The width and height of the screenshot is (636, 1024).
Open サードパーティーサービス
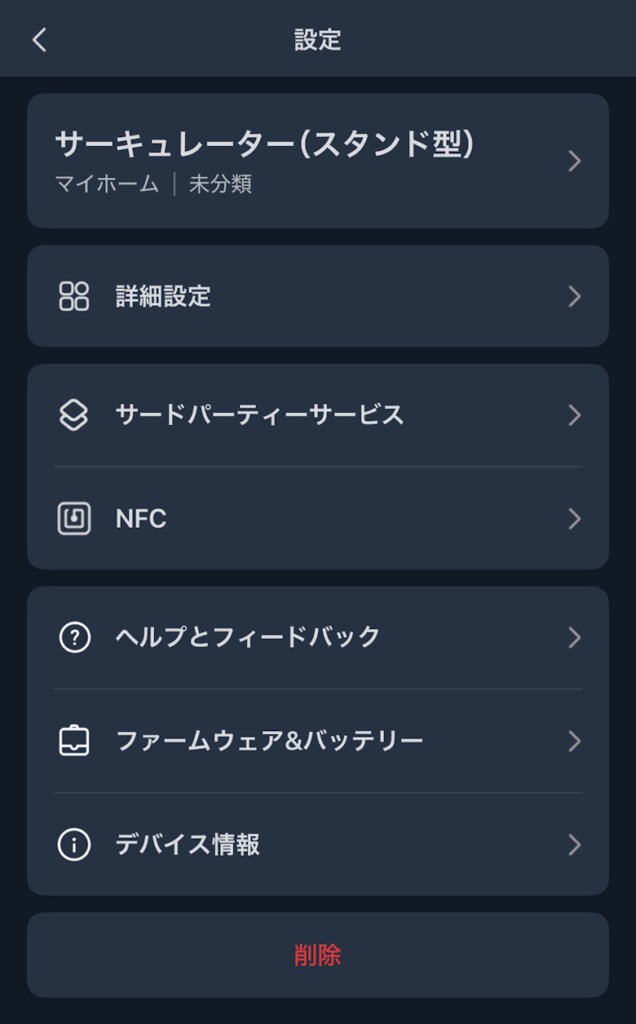[x=317, y=415]
